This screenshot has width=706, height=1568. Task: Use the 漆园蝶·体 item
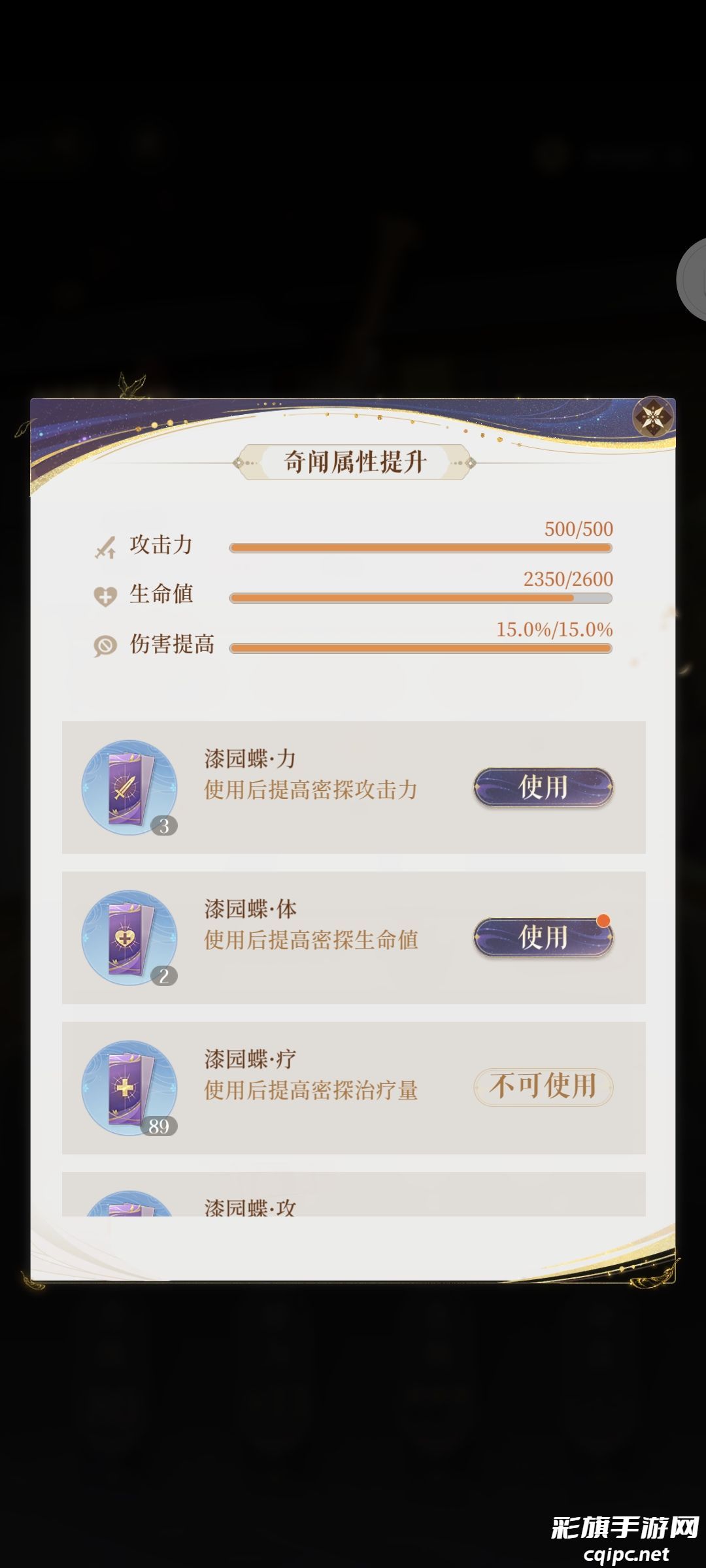[543, 937]
